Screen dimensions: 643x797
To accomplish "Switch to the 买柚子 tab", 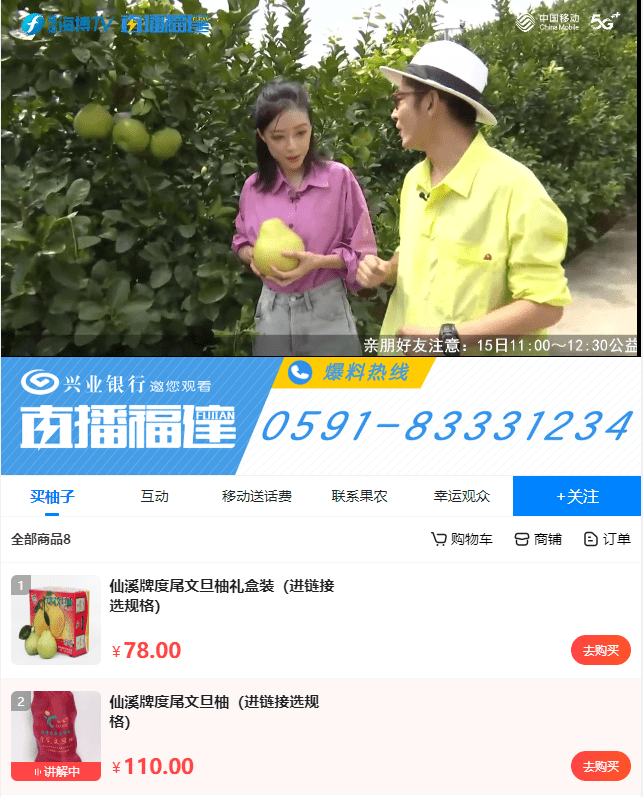I will (52, 496).
